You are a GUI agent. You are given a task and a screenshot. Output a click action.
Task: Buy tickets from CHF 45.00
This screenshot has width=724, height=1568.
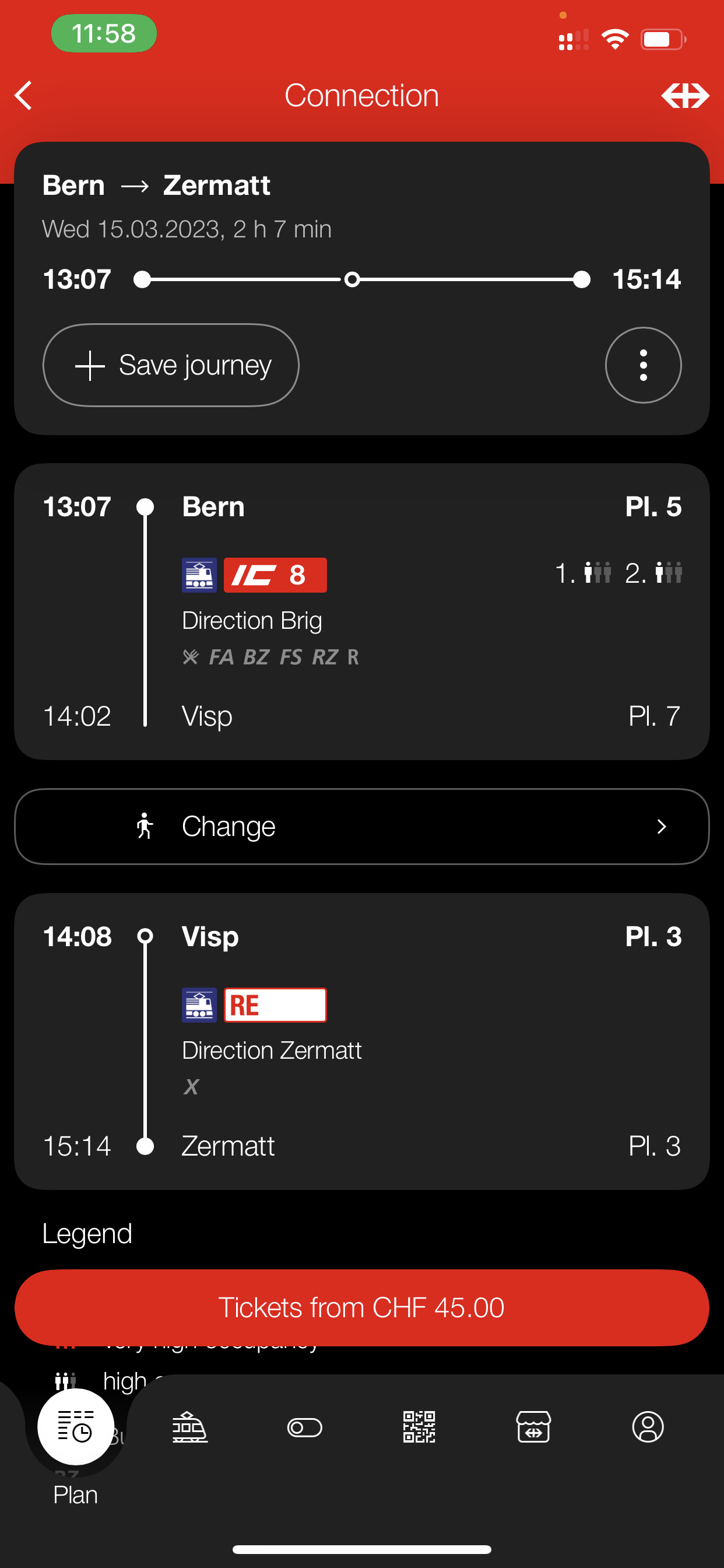coord(362,1307)
